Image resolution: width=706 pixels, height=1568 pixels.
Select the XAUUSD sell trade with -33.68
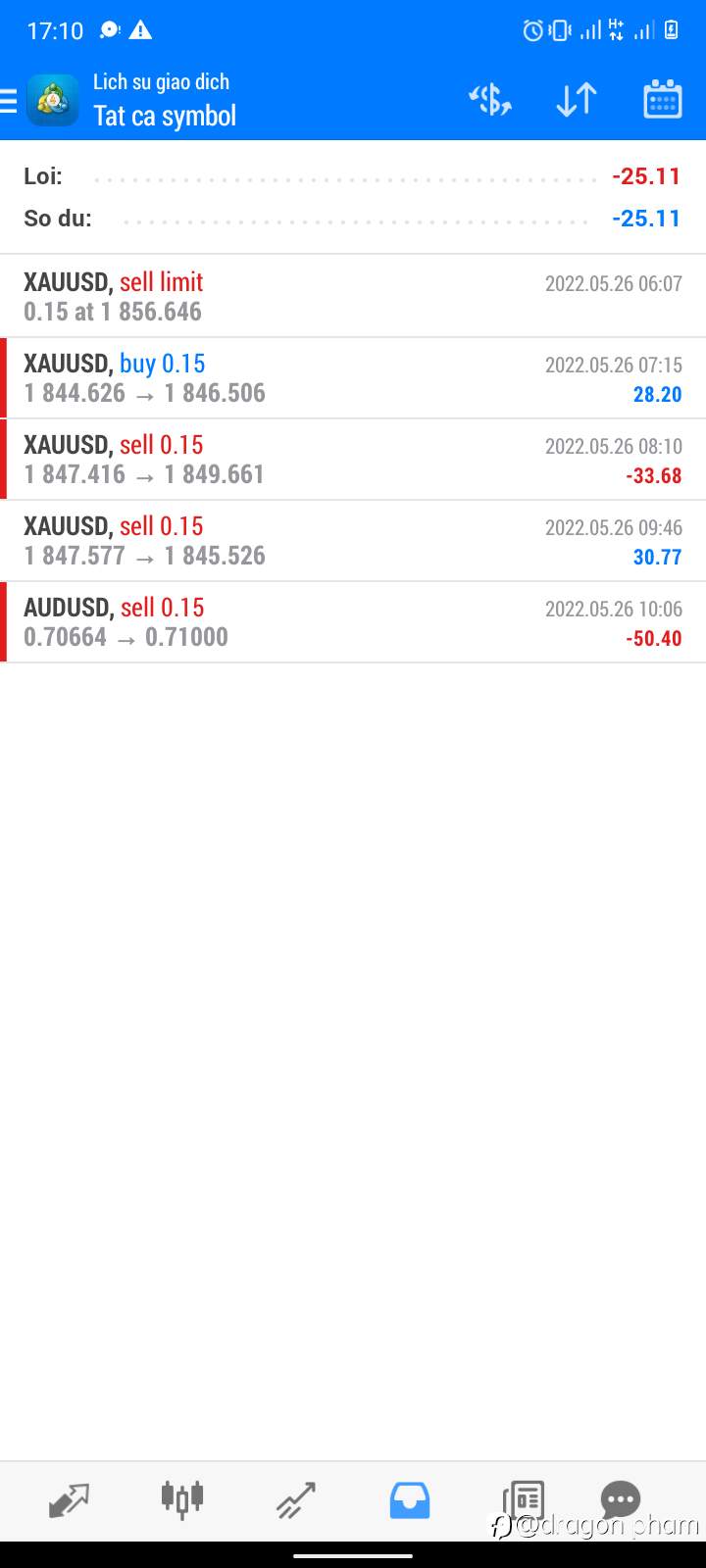(x=353, y=460)
